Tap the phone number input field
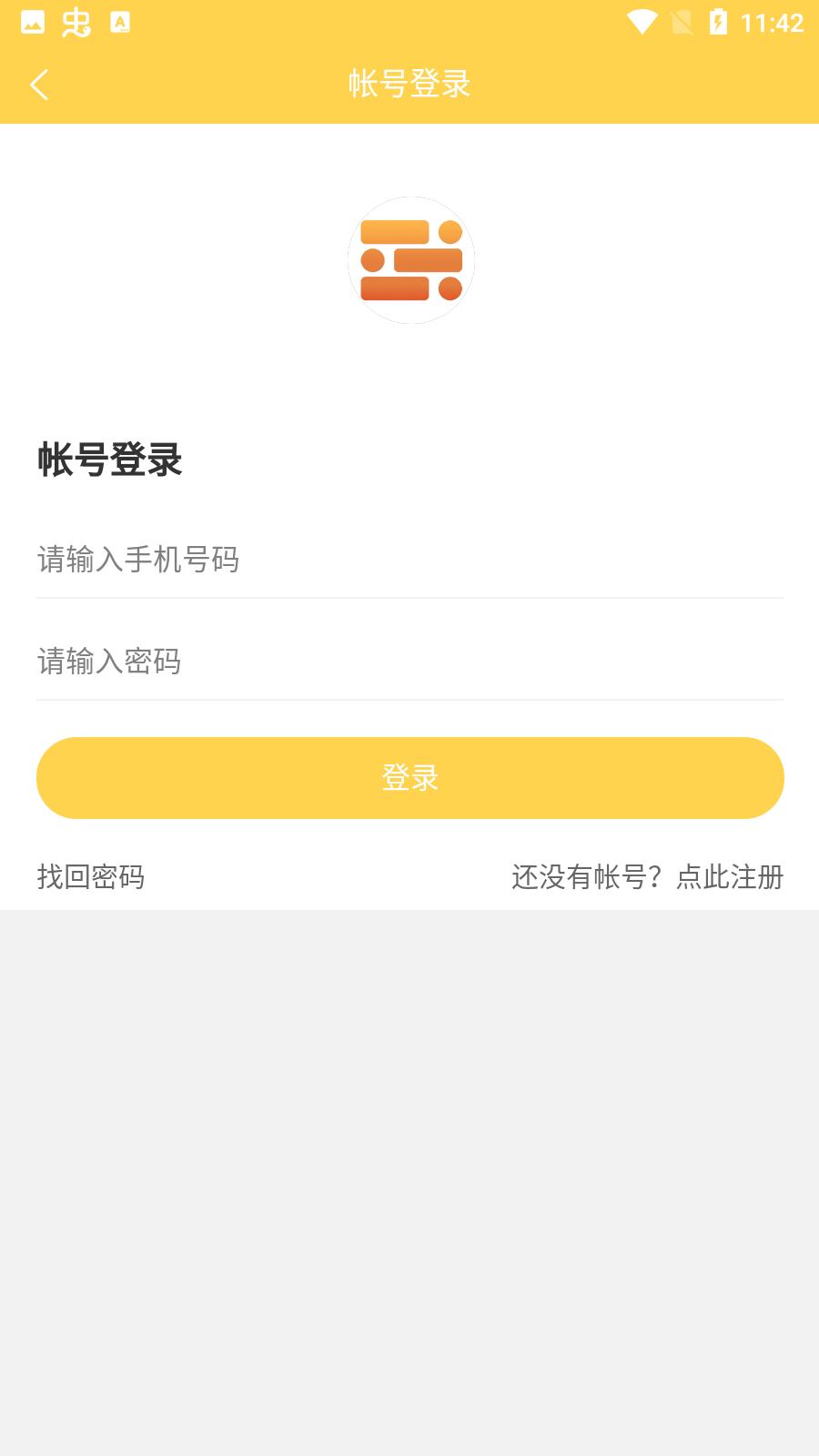Image resolution: width=819 pixels, height=1456 pixels. [409, 560]
